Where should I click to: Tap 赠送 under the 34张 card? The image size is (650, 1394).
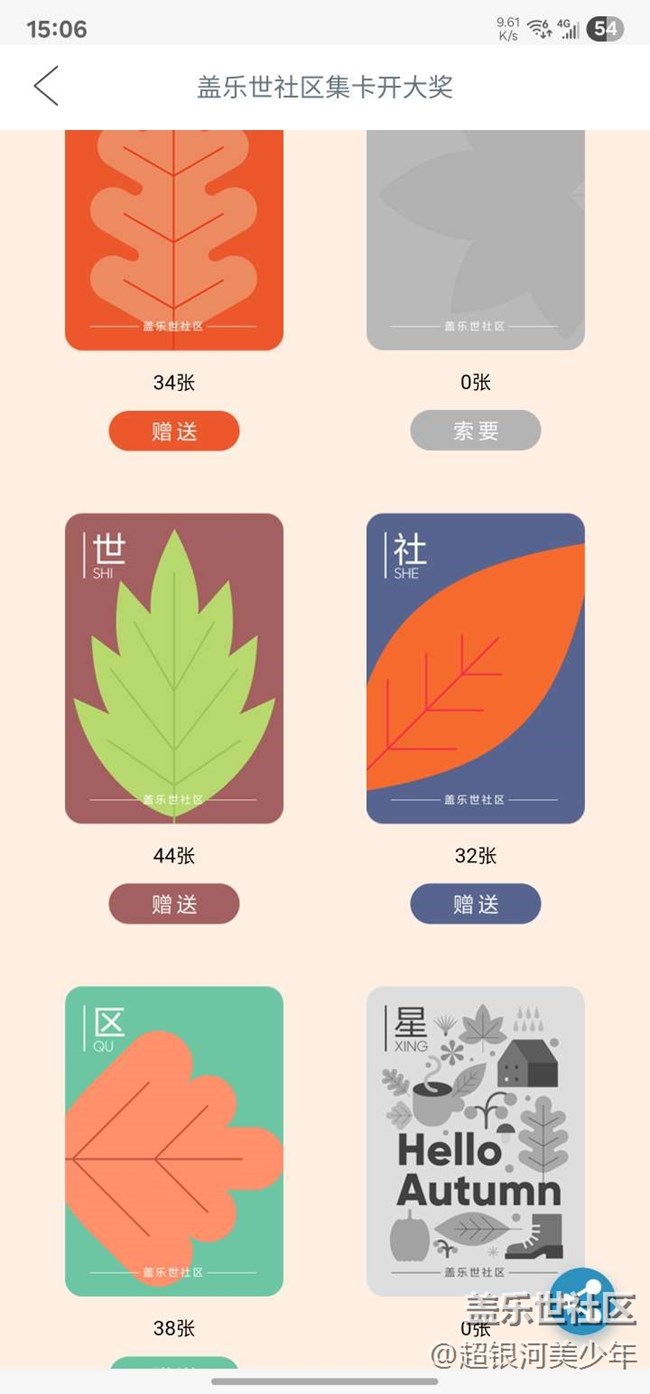(x=174, y=431)
